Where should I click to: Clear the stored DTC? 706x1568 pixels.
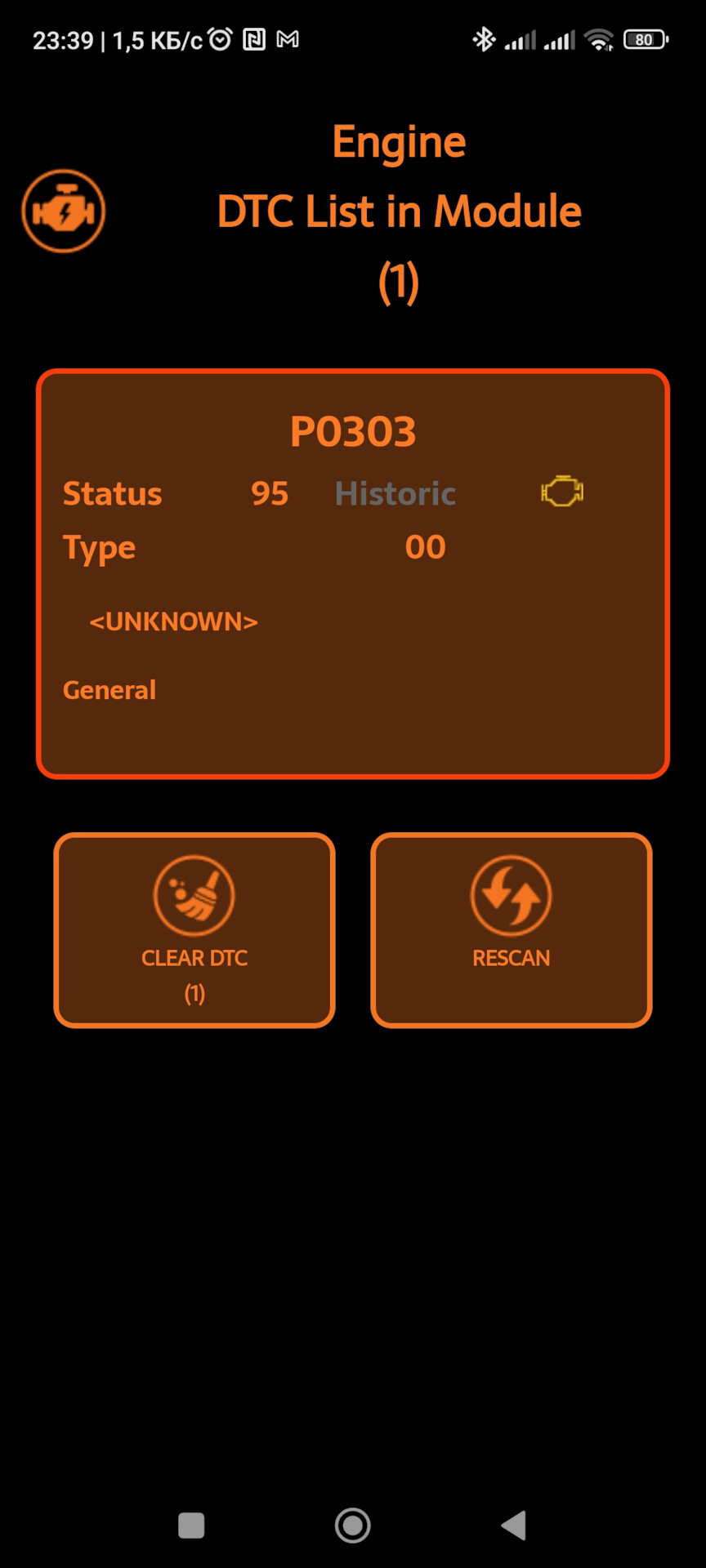click(x=194, y=929)
